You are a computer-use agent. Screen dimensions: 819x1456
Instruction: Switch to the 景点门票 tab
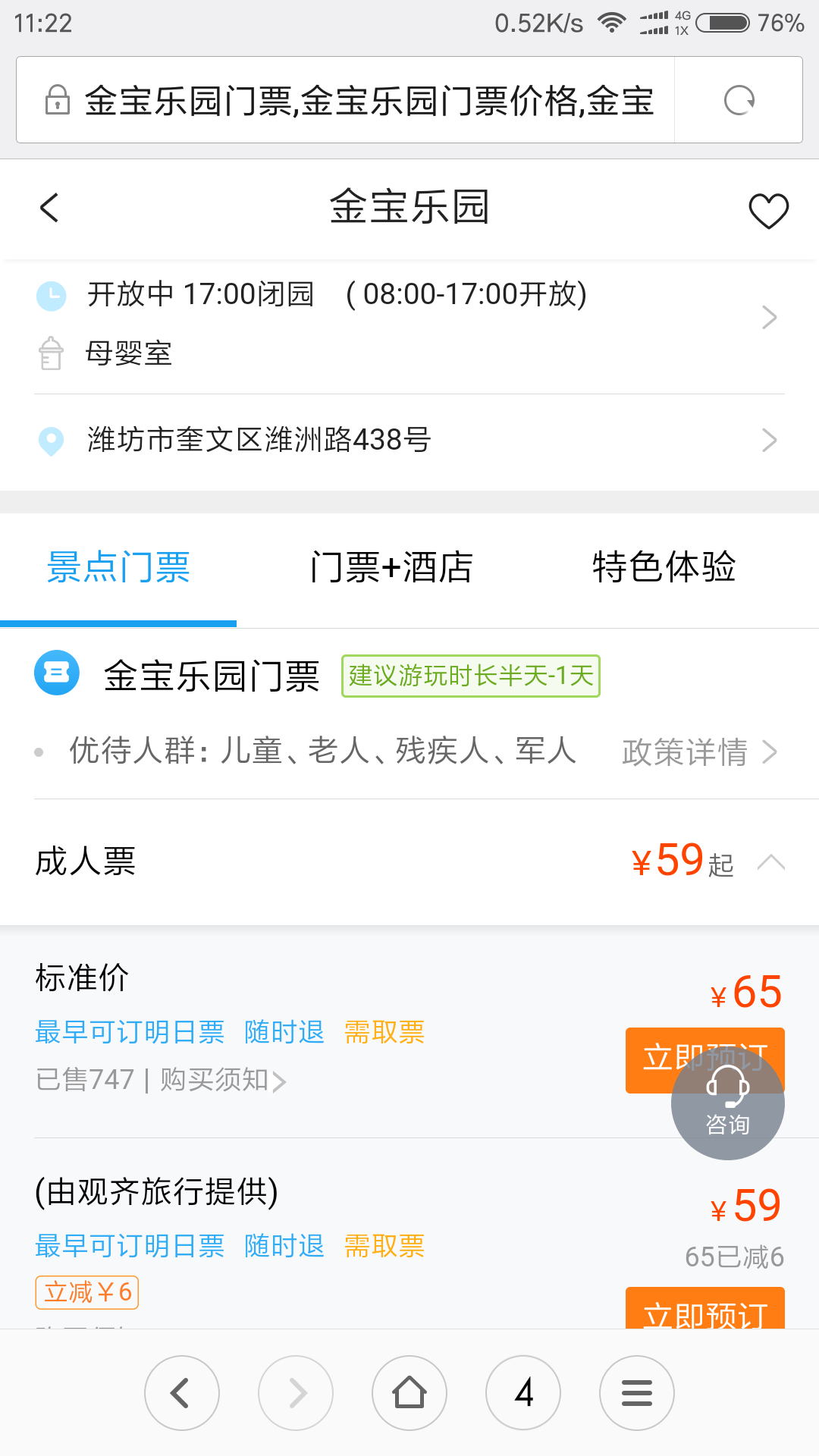tap(118, 568)
